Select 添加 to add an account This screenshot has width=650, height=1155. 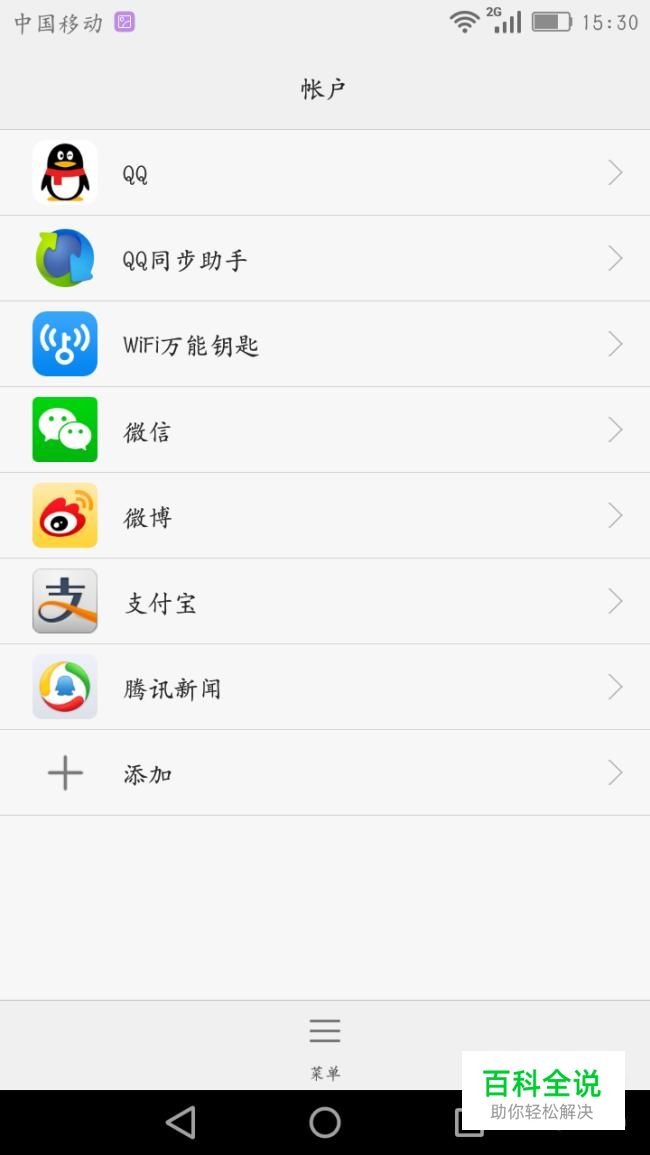(x=325, y=773)
